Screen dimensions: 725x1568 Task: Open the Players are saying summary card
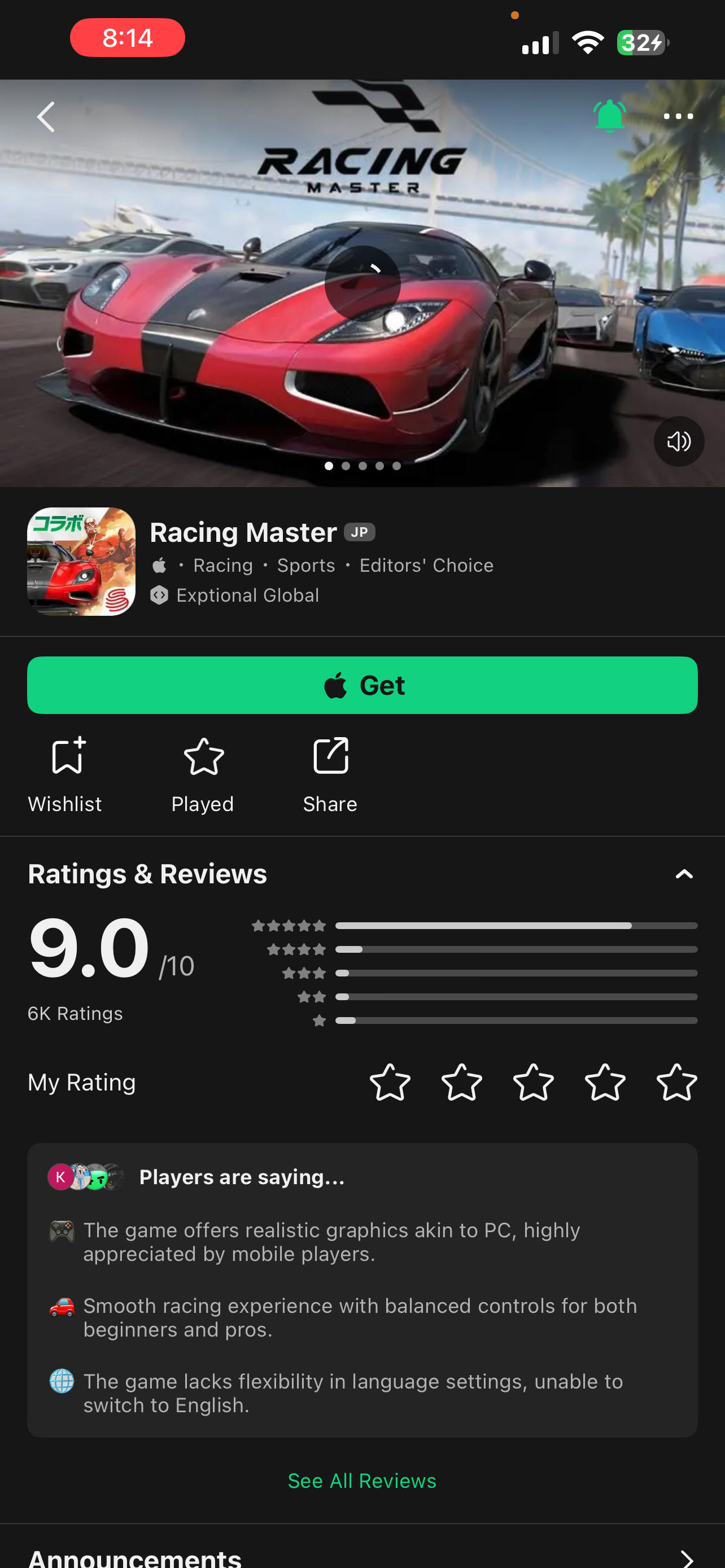pos(362,1290)
